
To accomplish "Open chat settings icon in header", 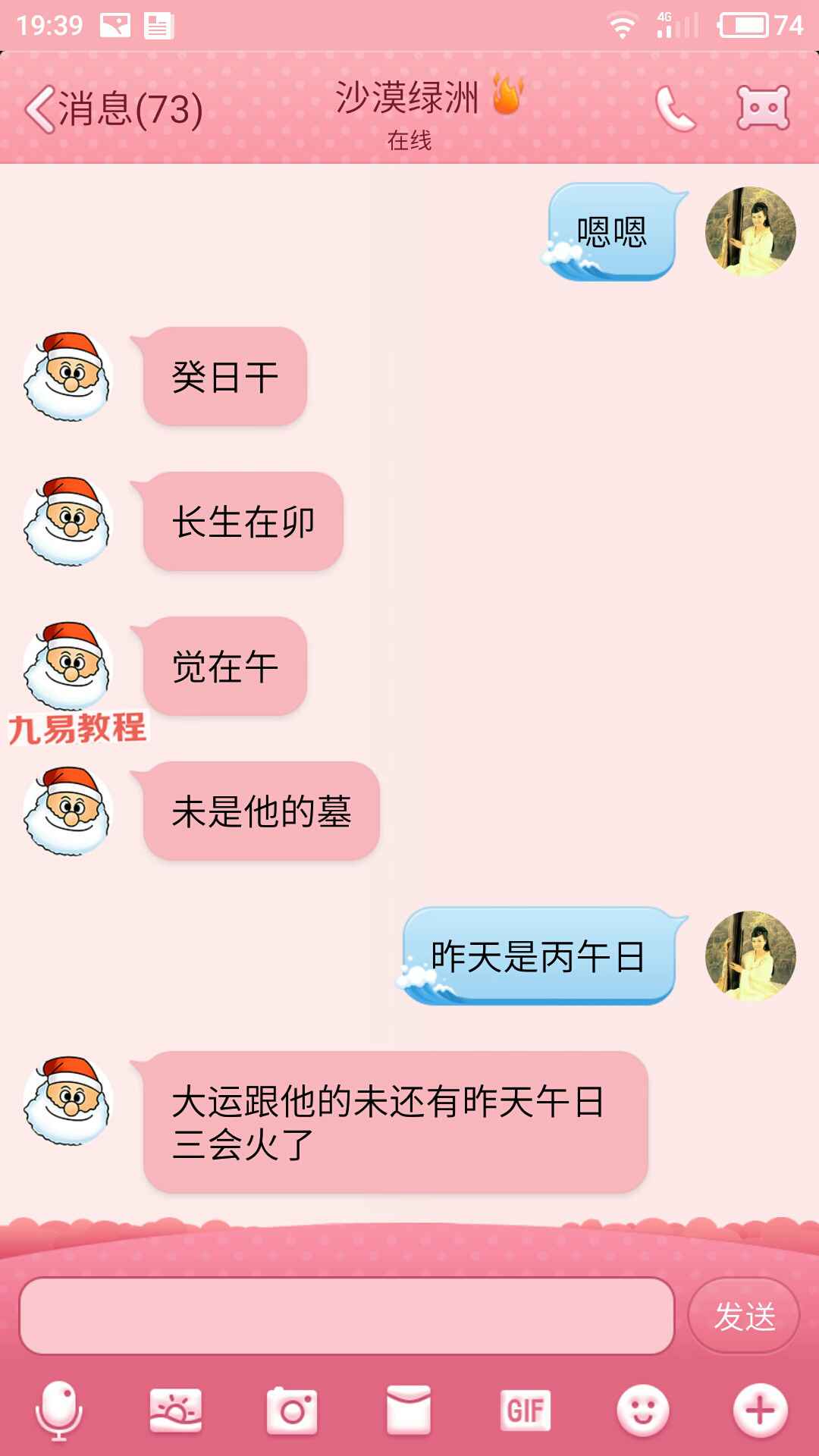I will [763, 108].
